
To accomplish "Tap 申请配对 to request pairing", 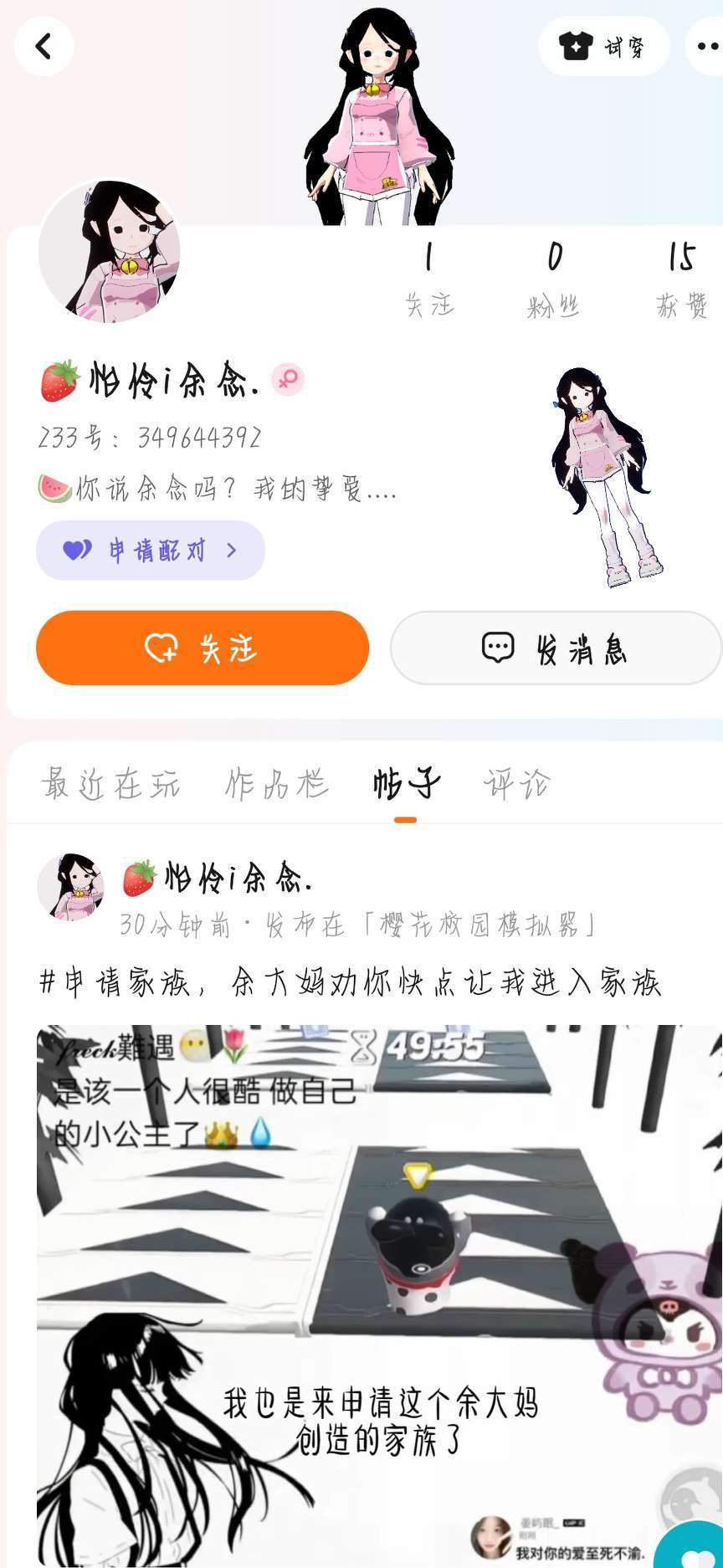I will point(151,551).
